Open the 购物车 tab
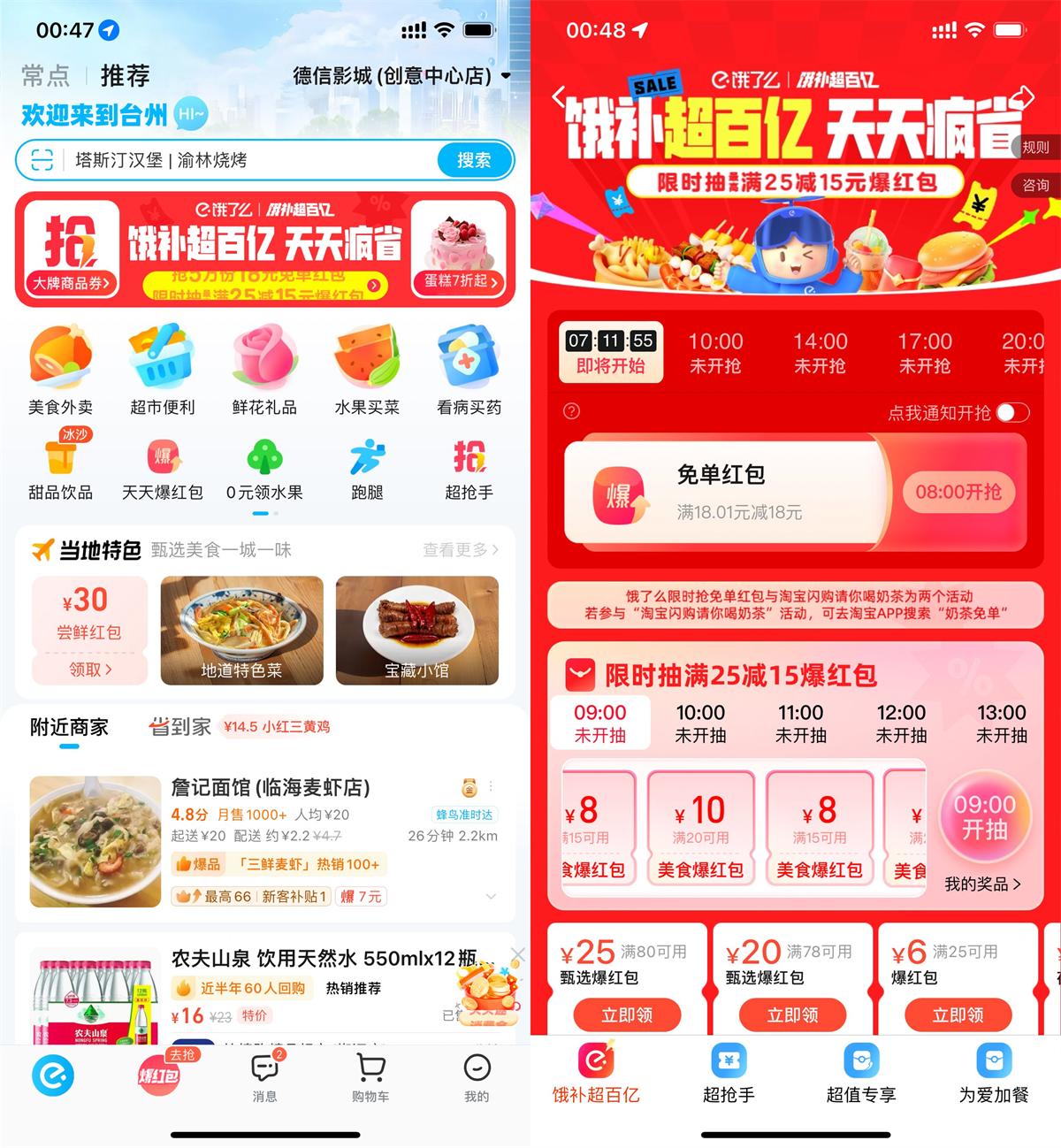1061x1148 pixels. (370, 1077)
